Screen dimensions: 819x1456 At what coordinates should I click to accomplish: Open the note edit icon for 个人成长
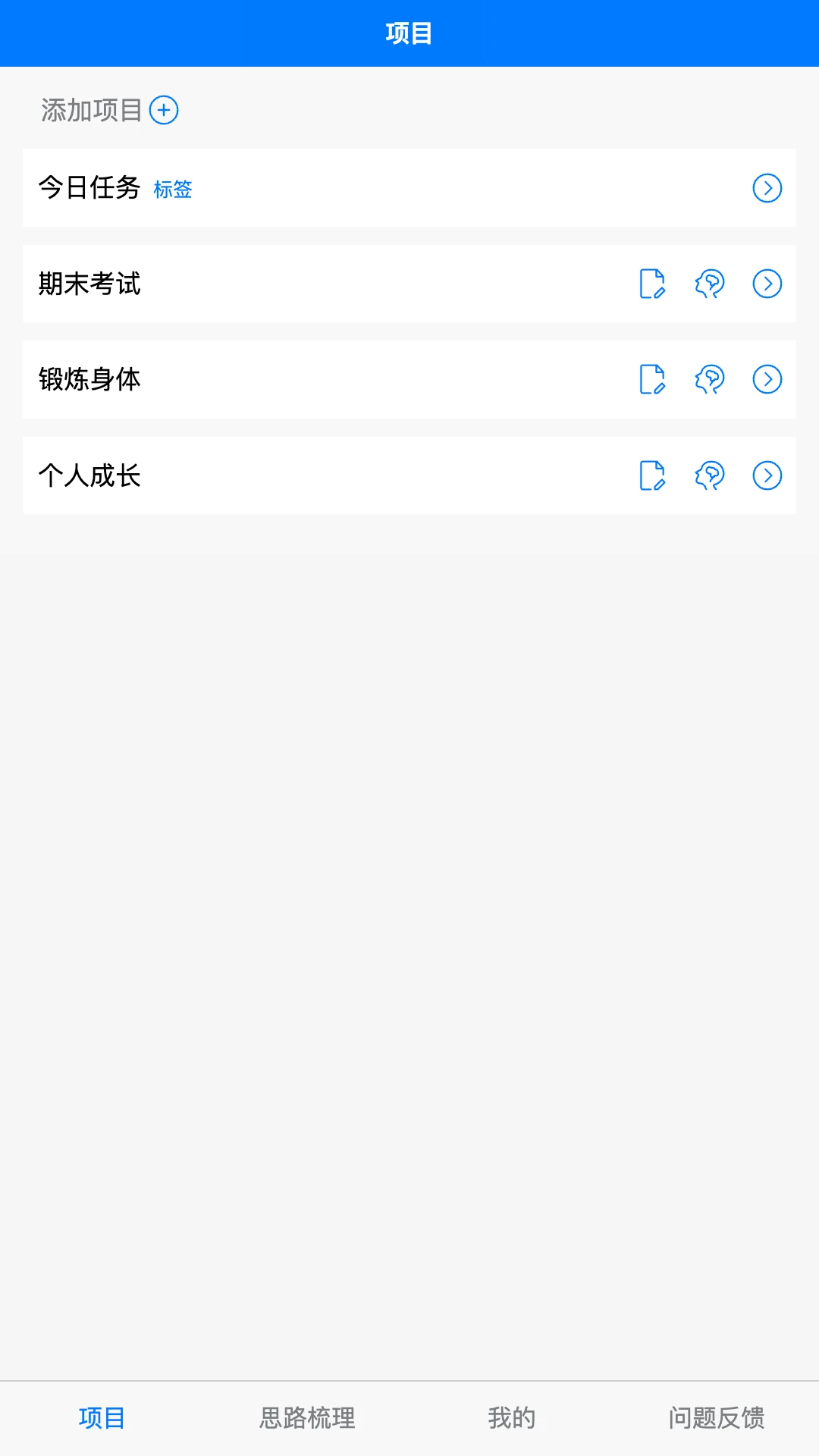652,476
